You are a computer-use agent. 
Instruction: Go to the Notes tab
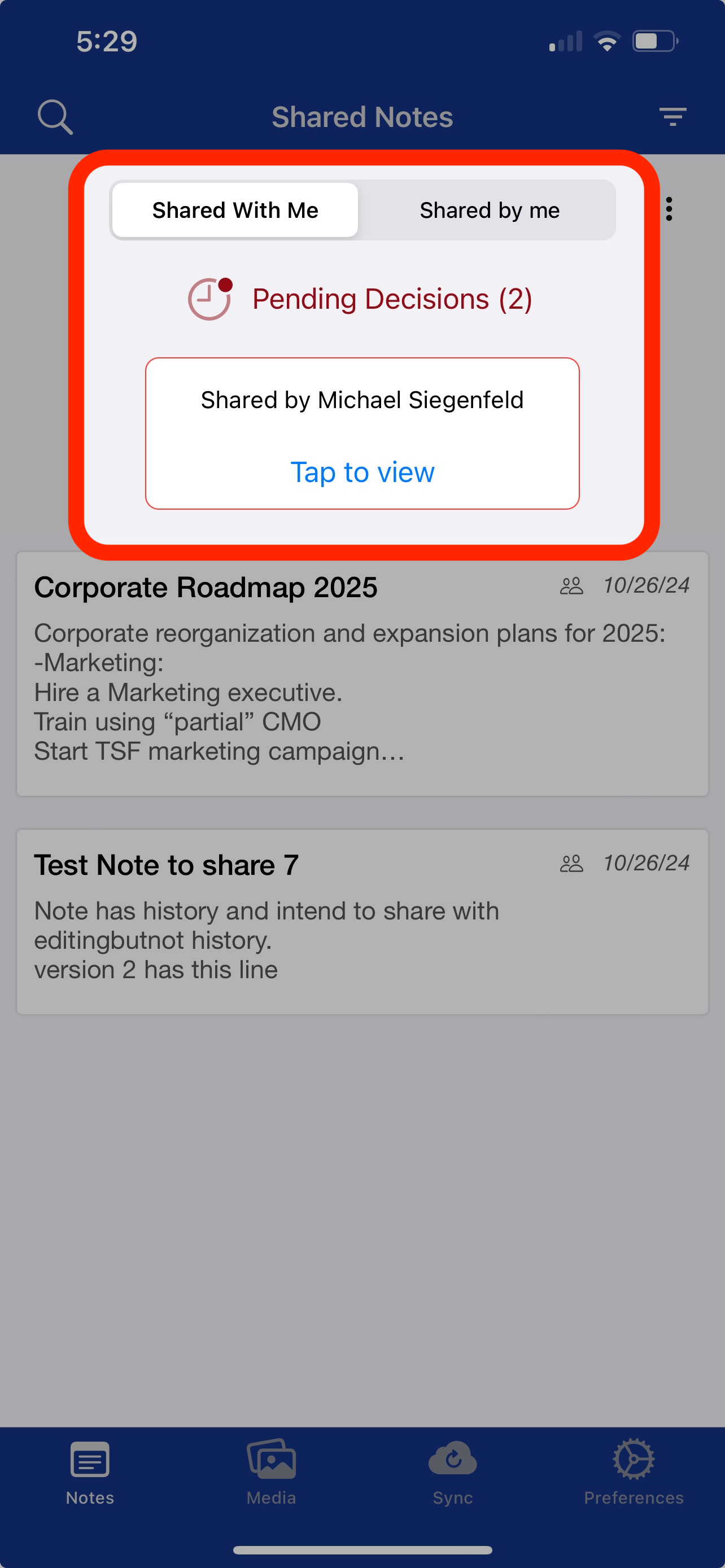(x=90, y=1473)
